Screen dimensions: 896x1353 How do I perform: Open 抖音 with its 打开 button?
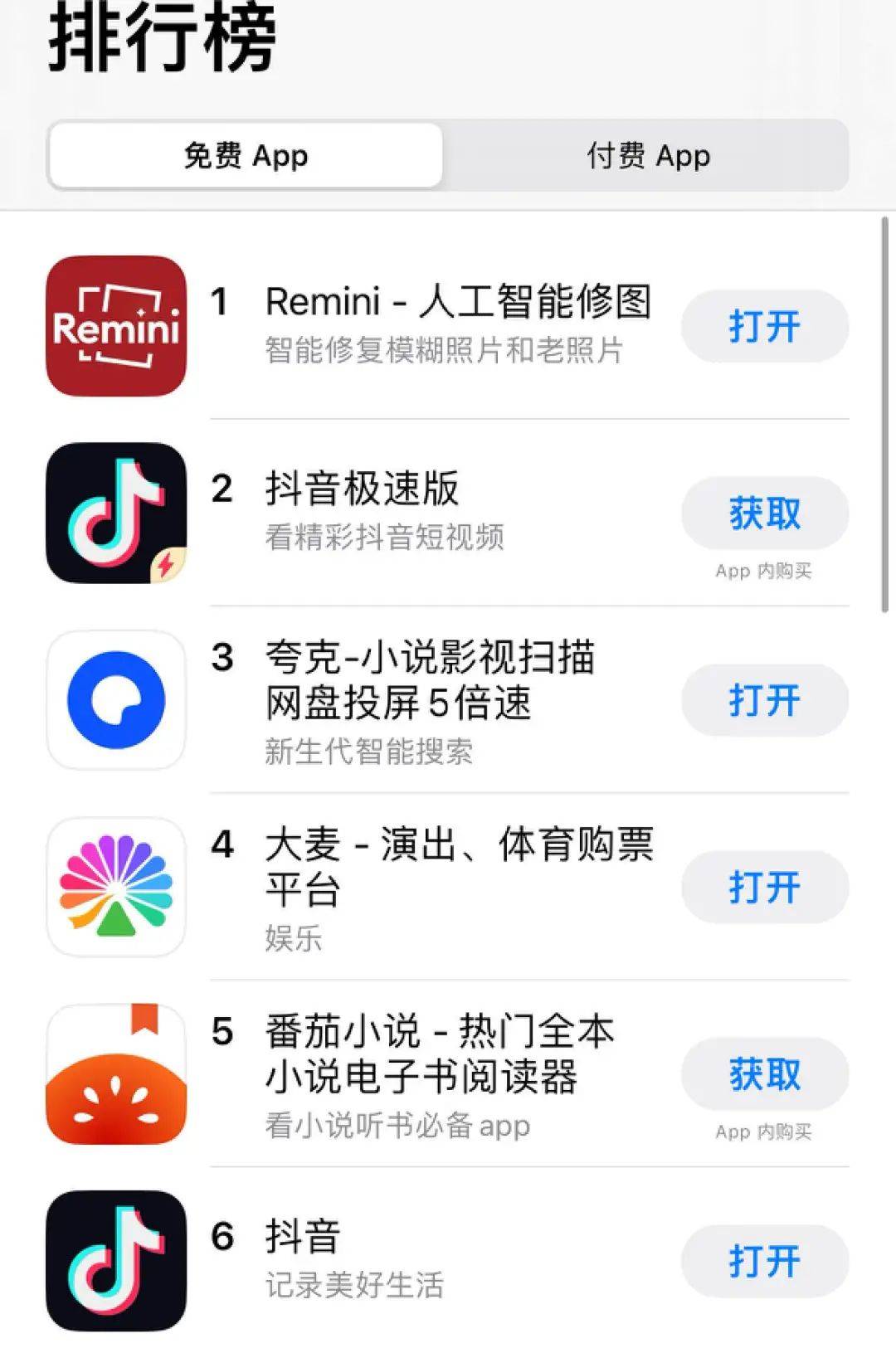[764, 1262]
